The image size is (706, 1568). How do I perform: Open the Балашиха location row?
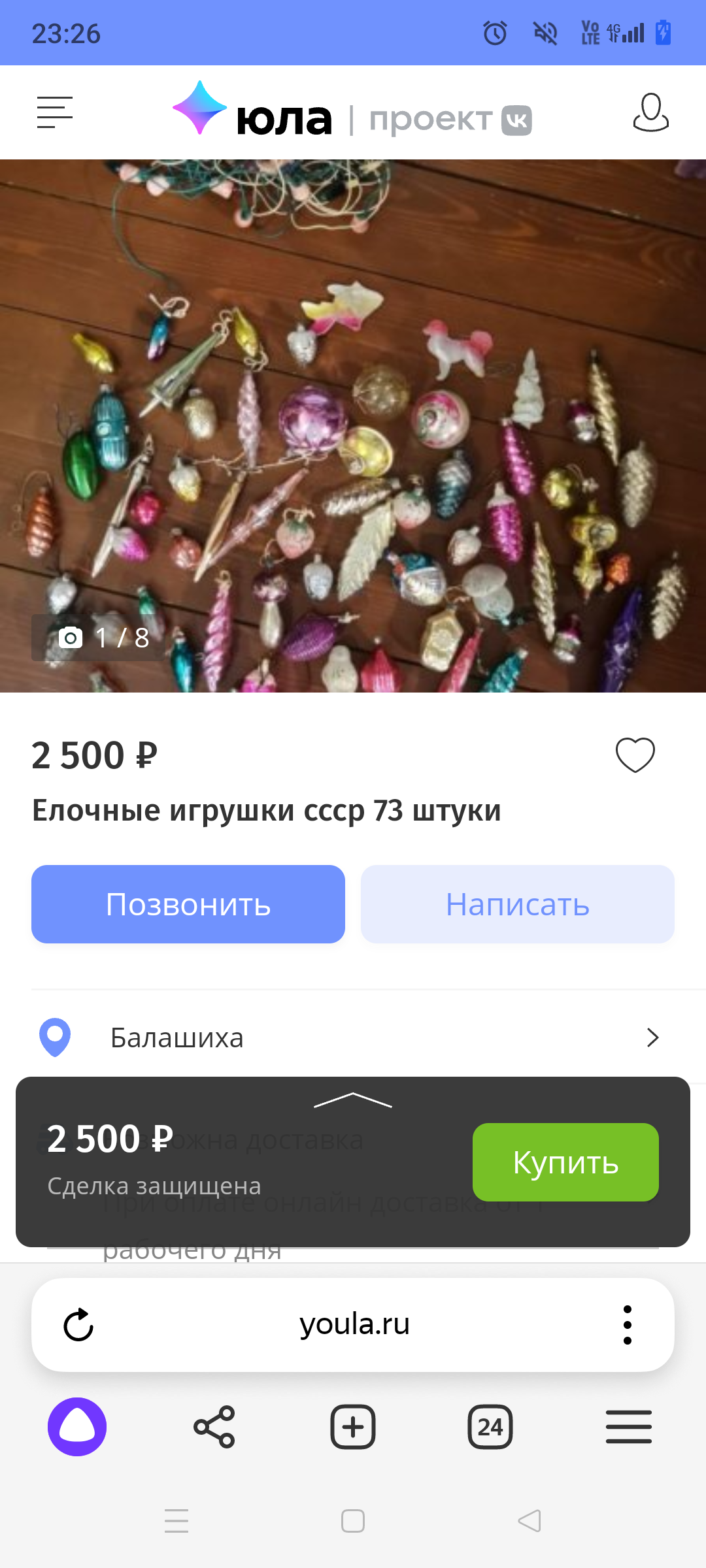[353, 1037]
